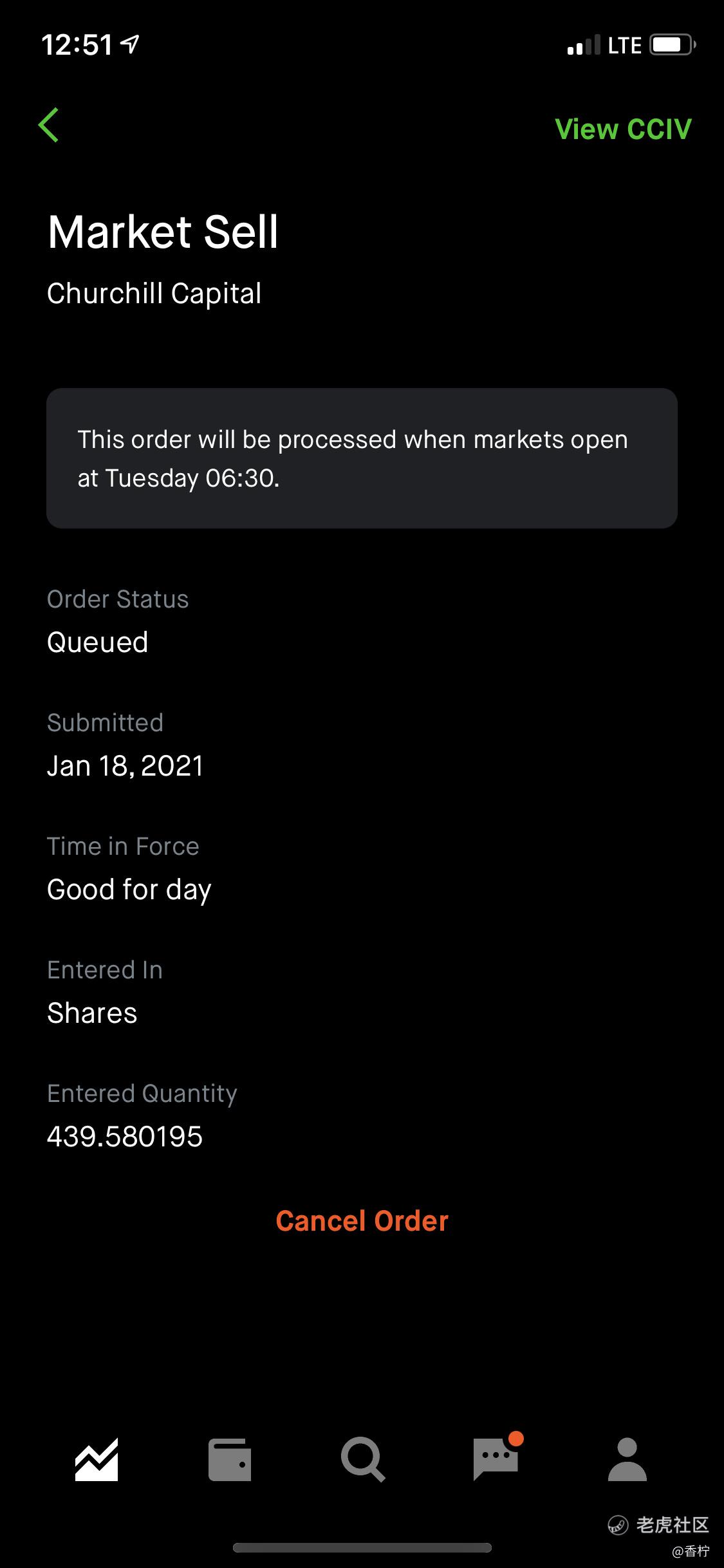
Task: Switch to the investing chart tab
Action: click(97, 1460)
